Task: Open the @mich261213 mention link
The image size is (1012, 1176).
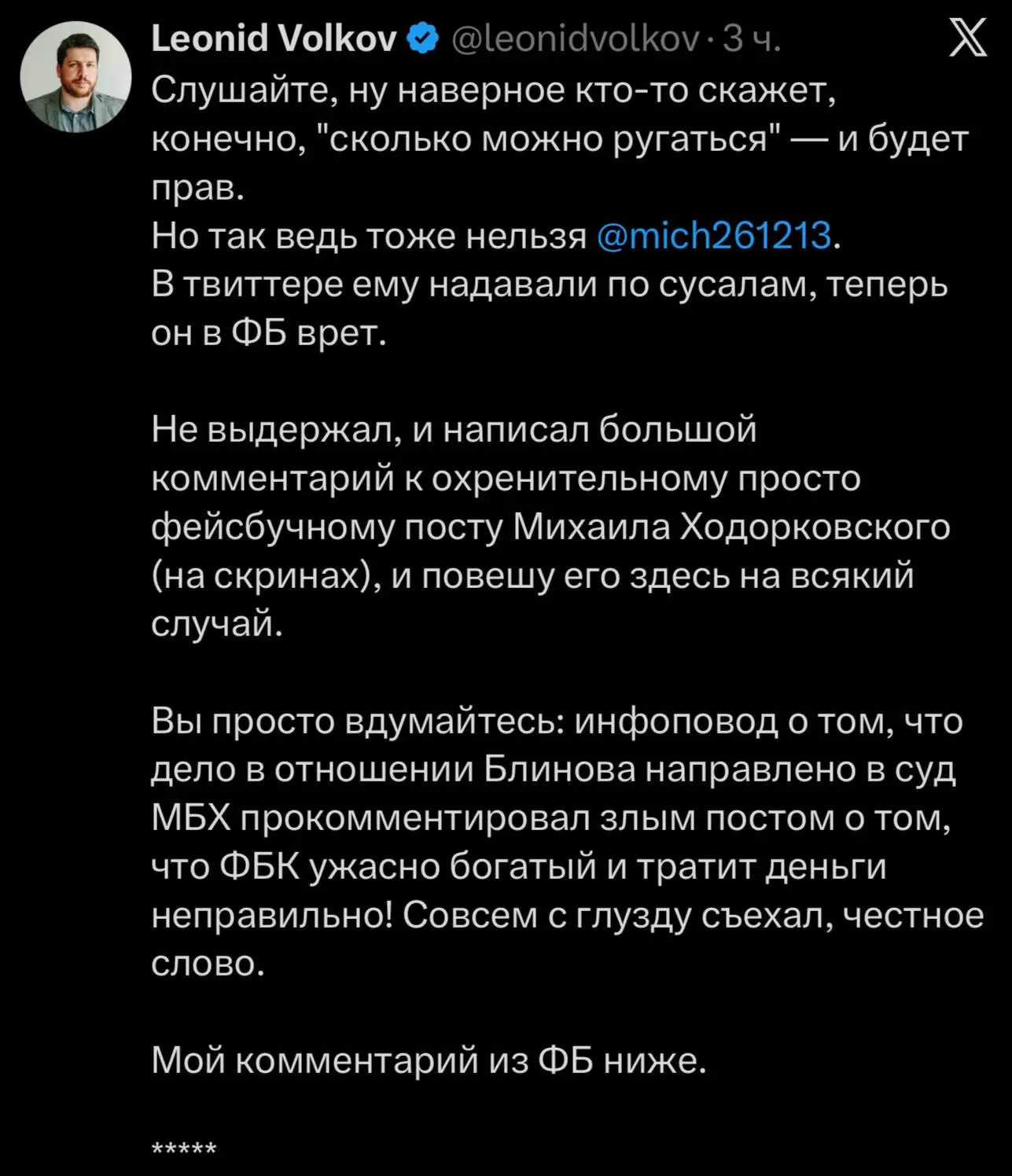Action: tap(714, 235)
